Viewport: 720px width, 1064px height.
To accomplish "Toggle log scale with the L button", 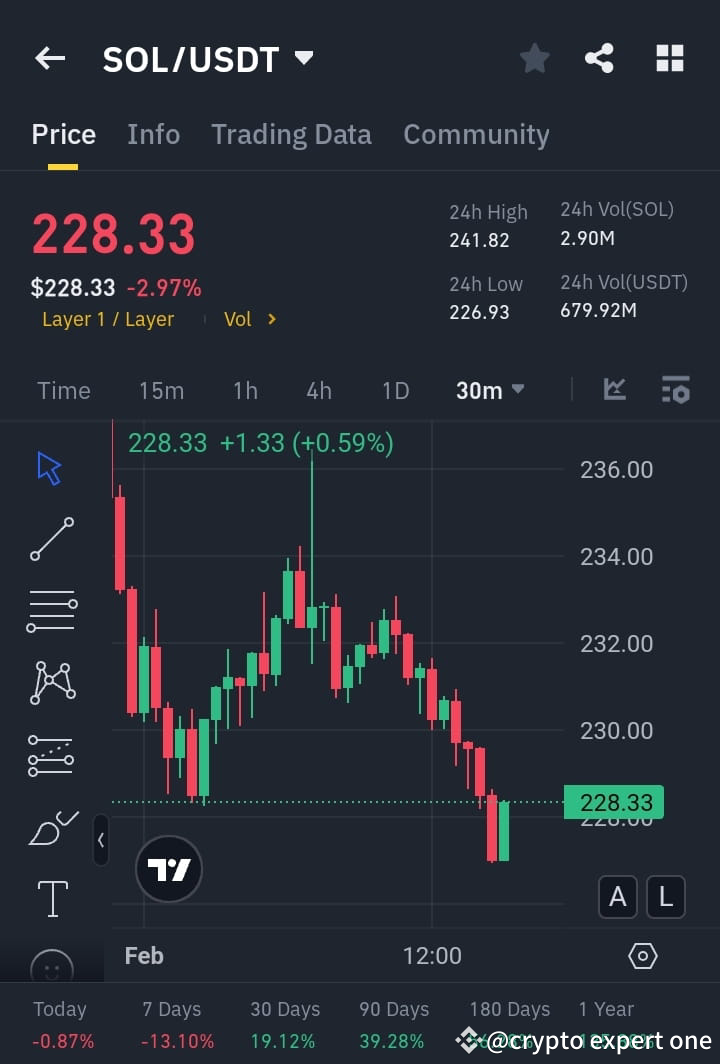I will click(666, 897).
